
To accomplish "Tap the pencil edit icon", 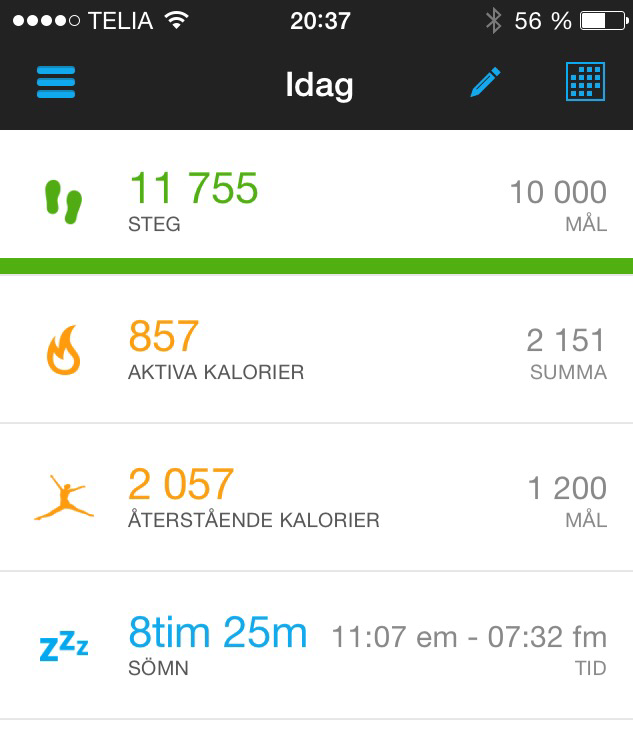I will pyautogui.click(x=486, y=83).
